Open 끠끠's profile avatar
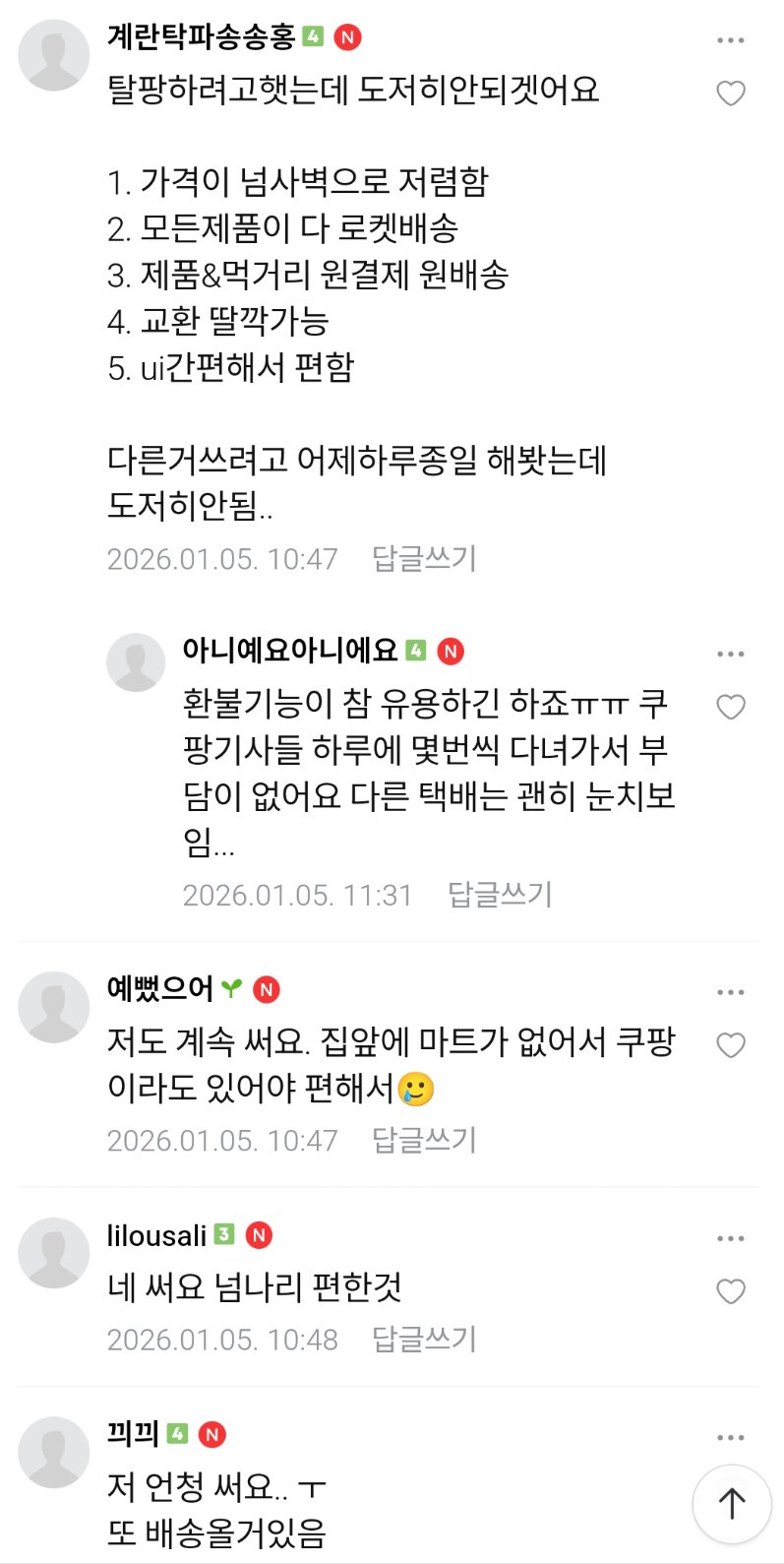 click(54, 1452)
